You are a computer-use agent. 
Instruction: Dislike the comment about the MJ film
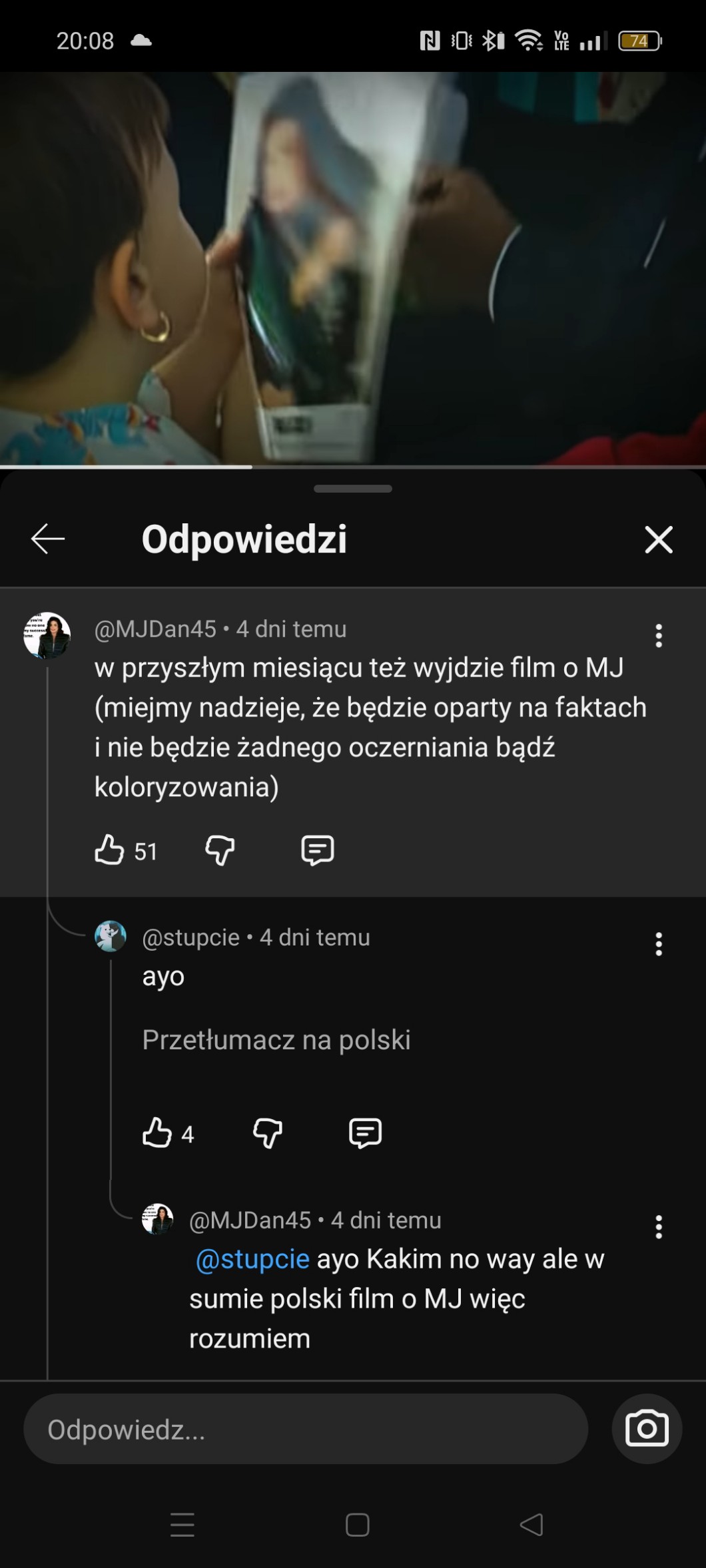(x=220, y=850)
